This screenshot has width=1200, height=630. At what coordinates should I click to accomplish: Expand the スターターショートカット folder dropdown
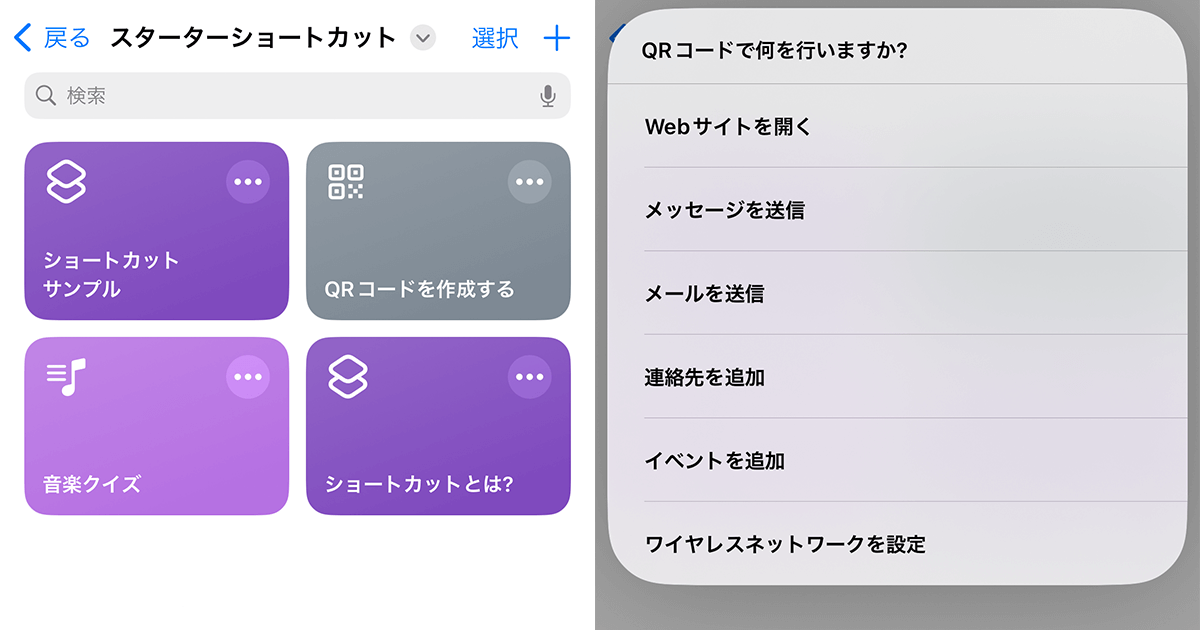pyautogui.click(x=423, y=39)
